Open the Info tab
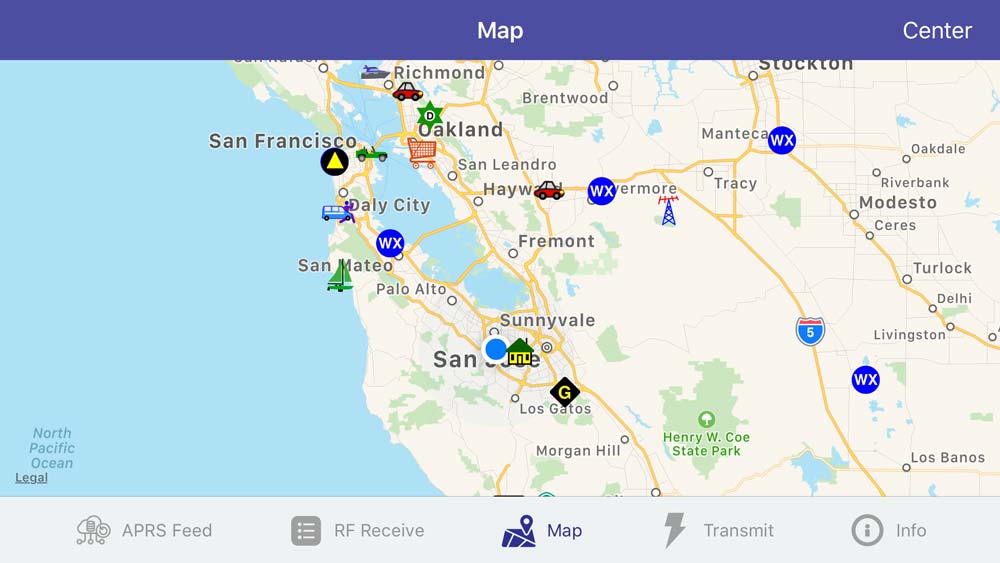 [889, 530]
